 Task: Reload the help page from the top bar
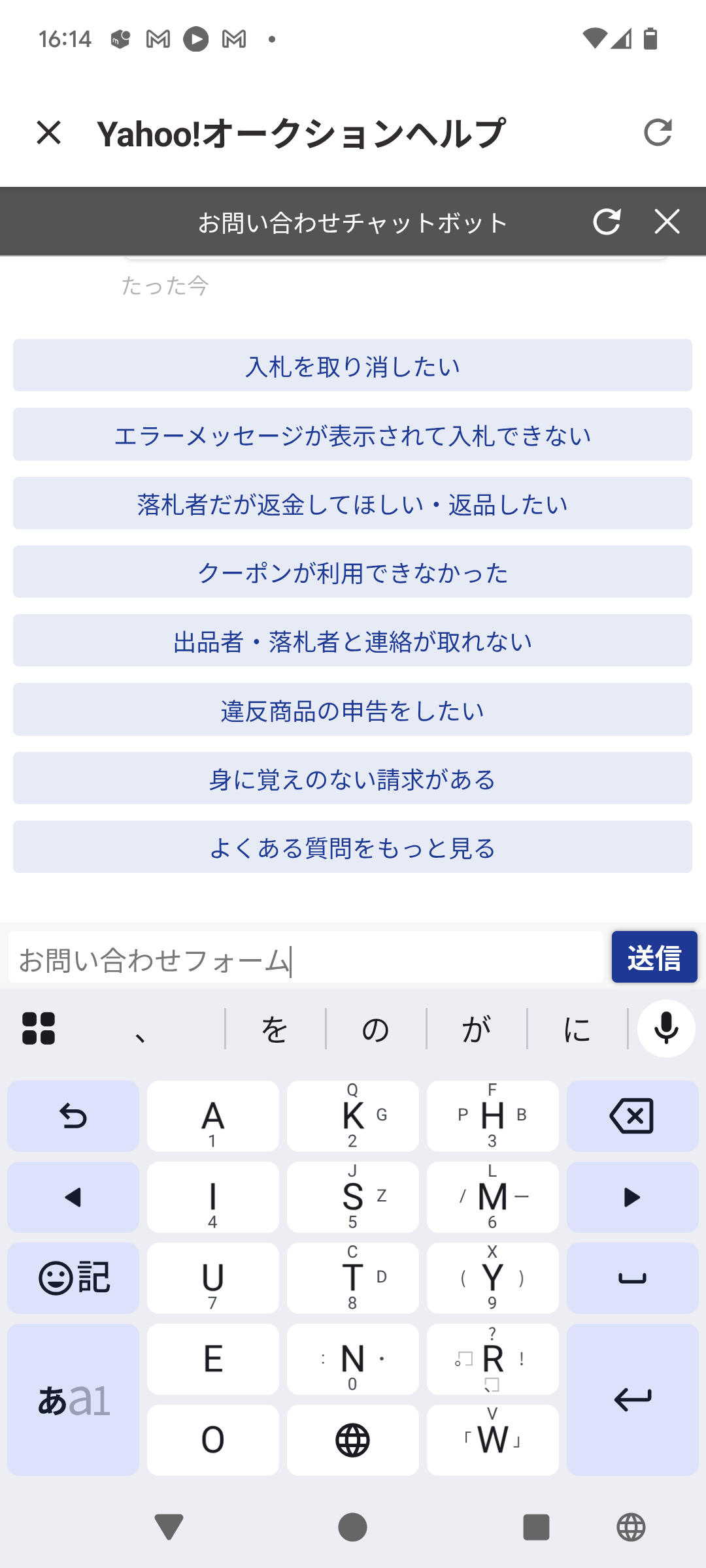click(658, 133)
